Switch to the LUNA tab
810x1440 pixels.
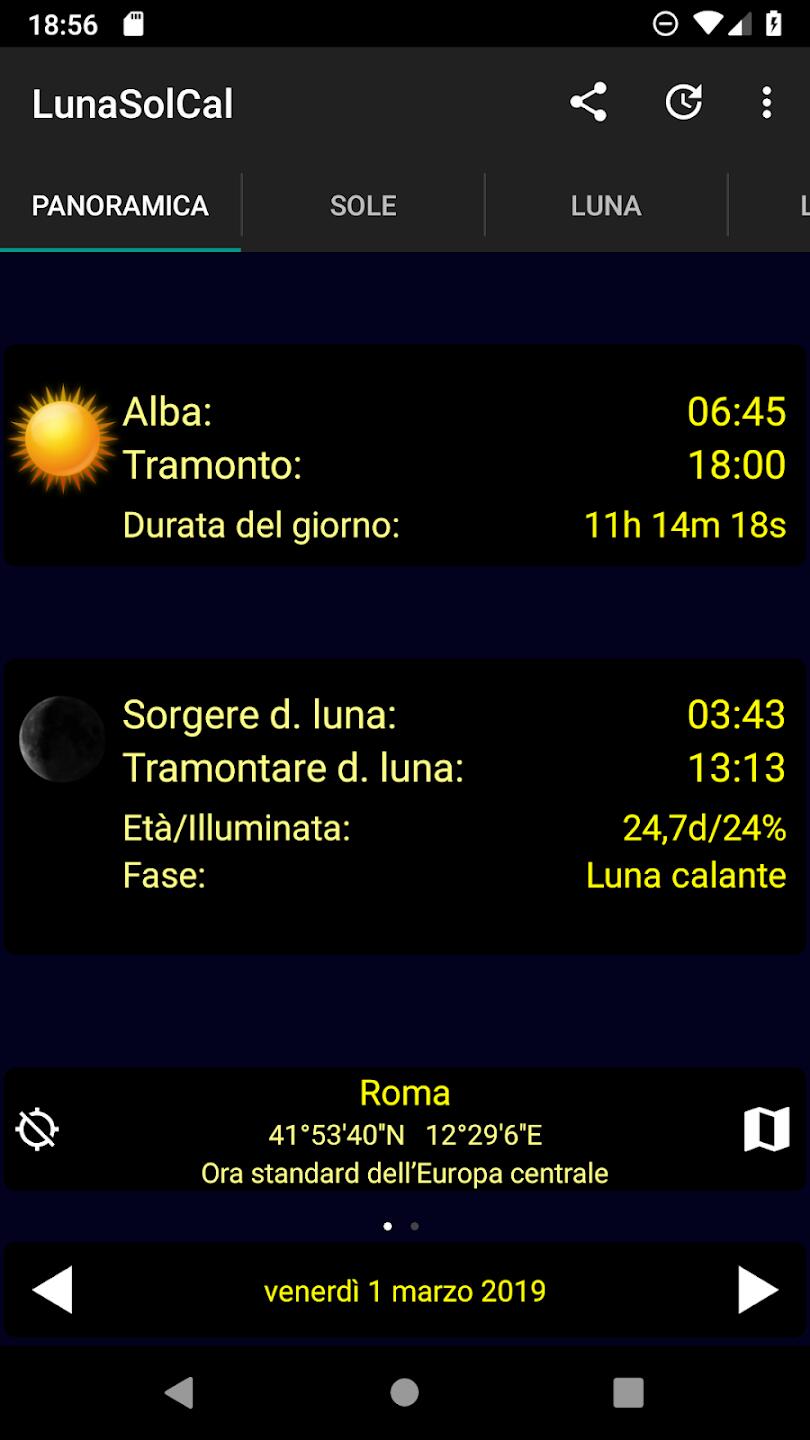[x=606, y=206]
